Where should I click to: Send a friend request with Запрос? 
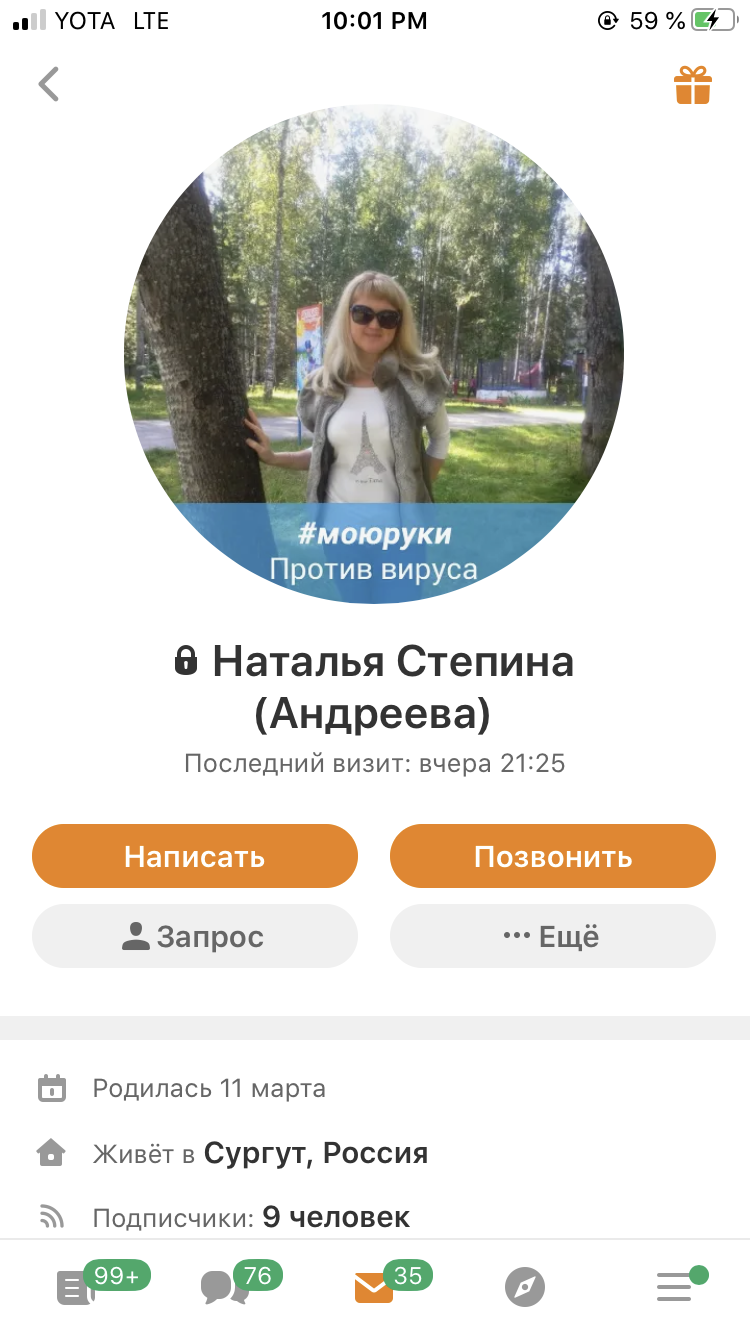pyautogui.click(x=195, y=936)
